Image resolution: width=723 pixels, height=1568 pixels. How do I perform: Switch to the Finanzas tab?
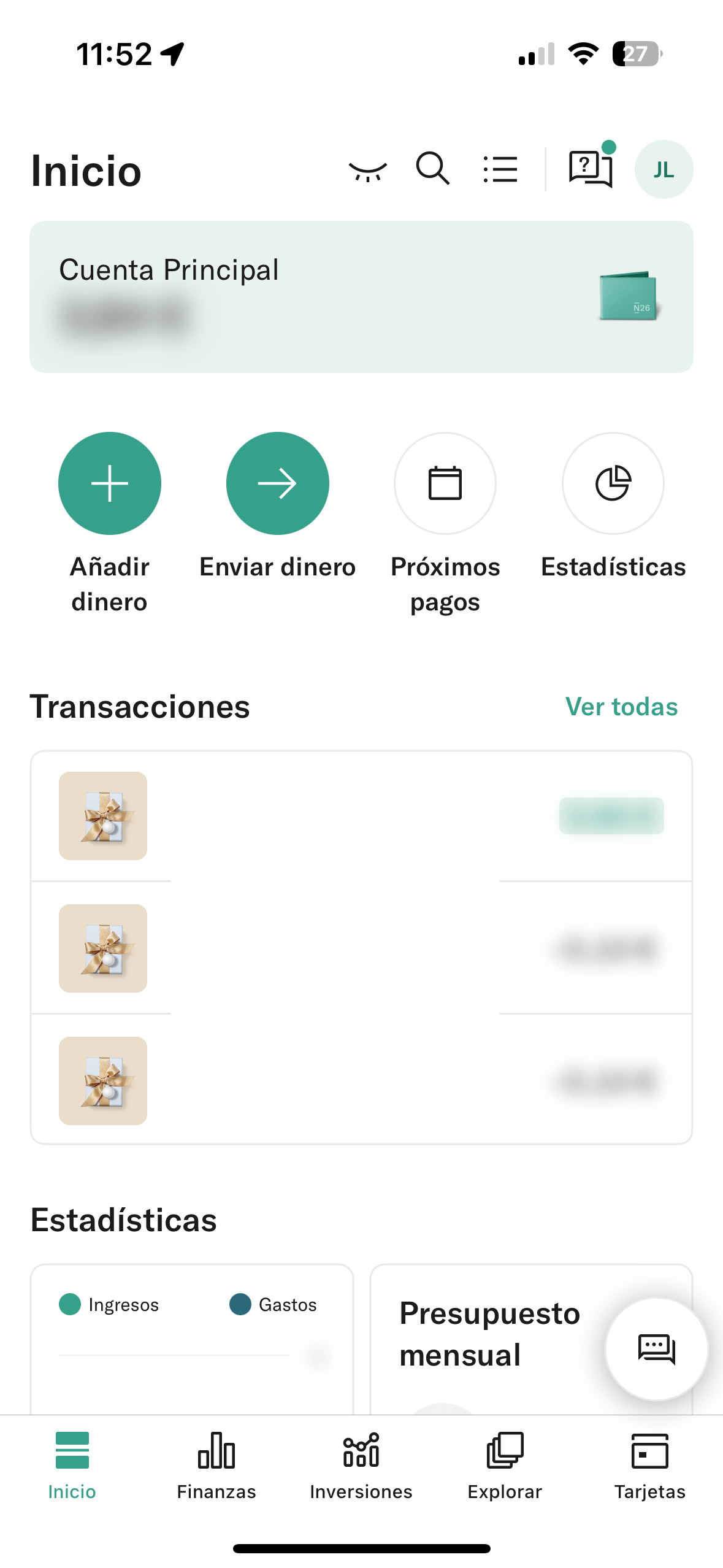pos(216,1465)
